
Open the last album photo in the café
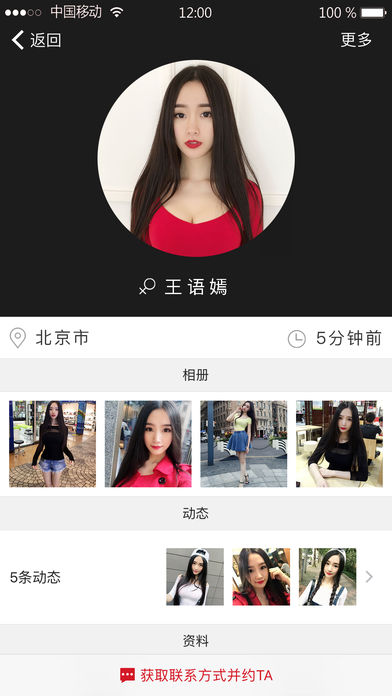click(x=340, y=444)
